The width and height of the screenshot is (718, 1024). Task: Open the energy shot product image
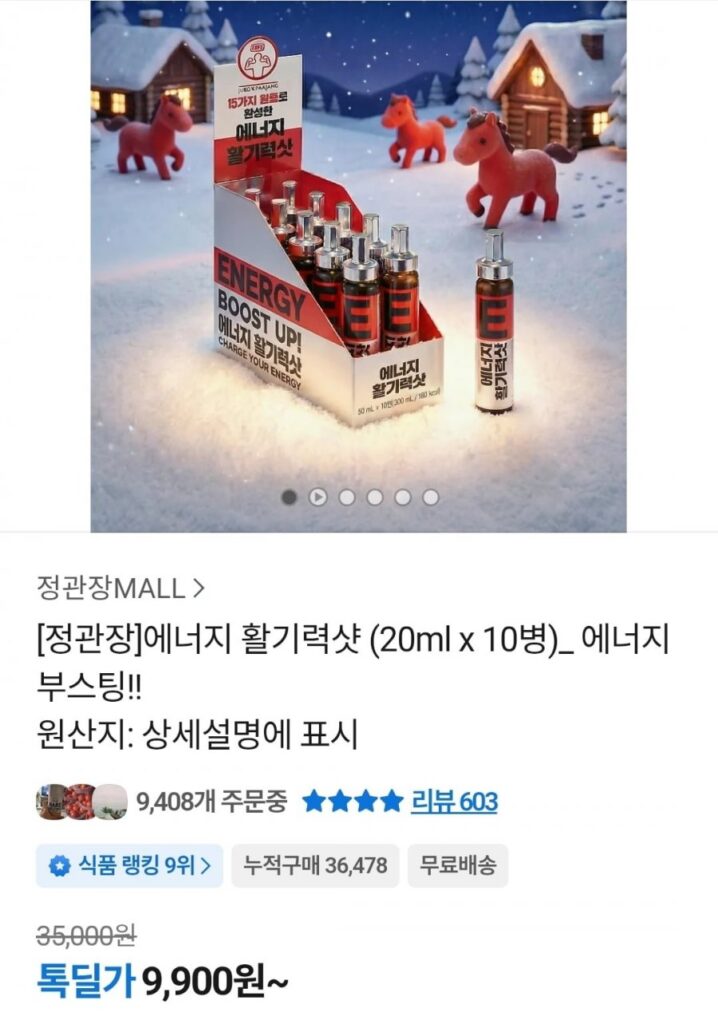[x=358, y=260]
